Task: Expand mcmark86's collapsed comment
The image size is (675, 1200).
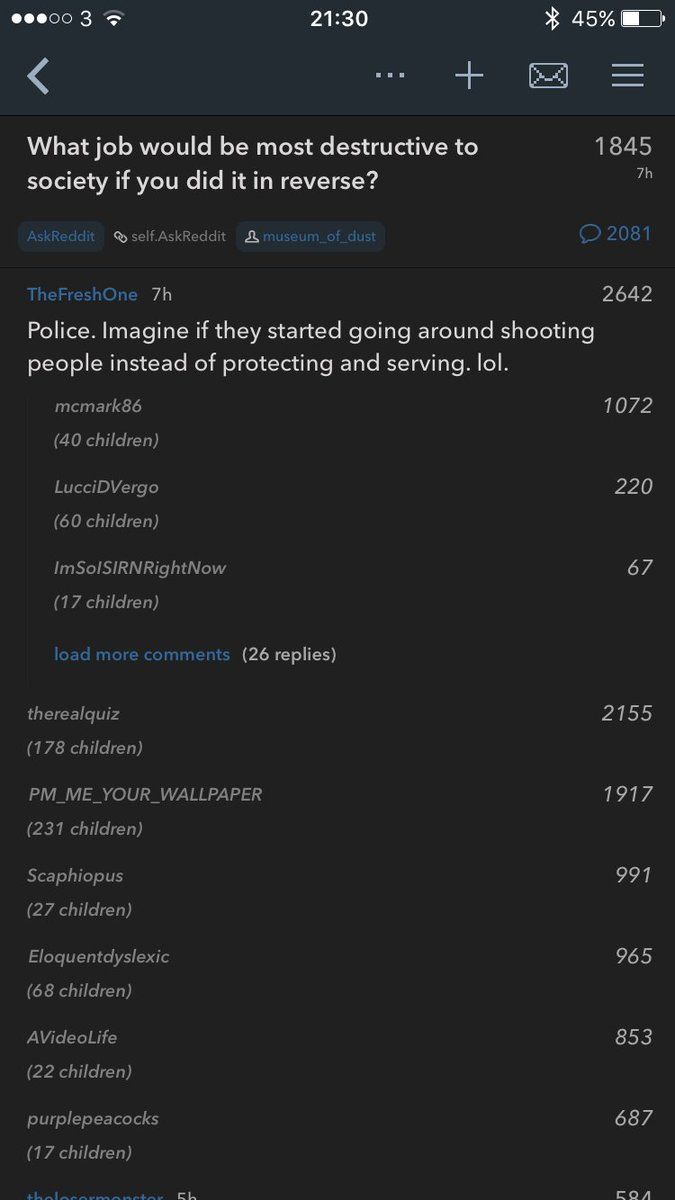Action: pyautogui.click(x=98, y=406)
